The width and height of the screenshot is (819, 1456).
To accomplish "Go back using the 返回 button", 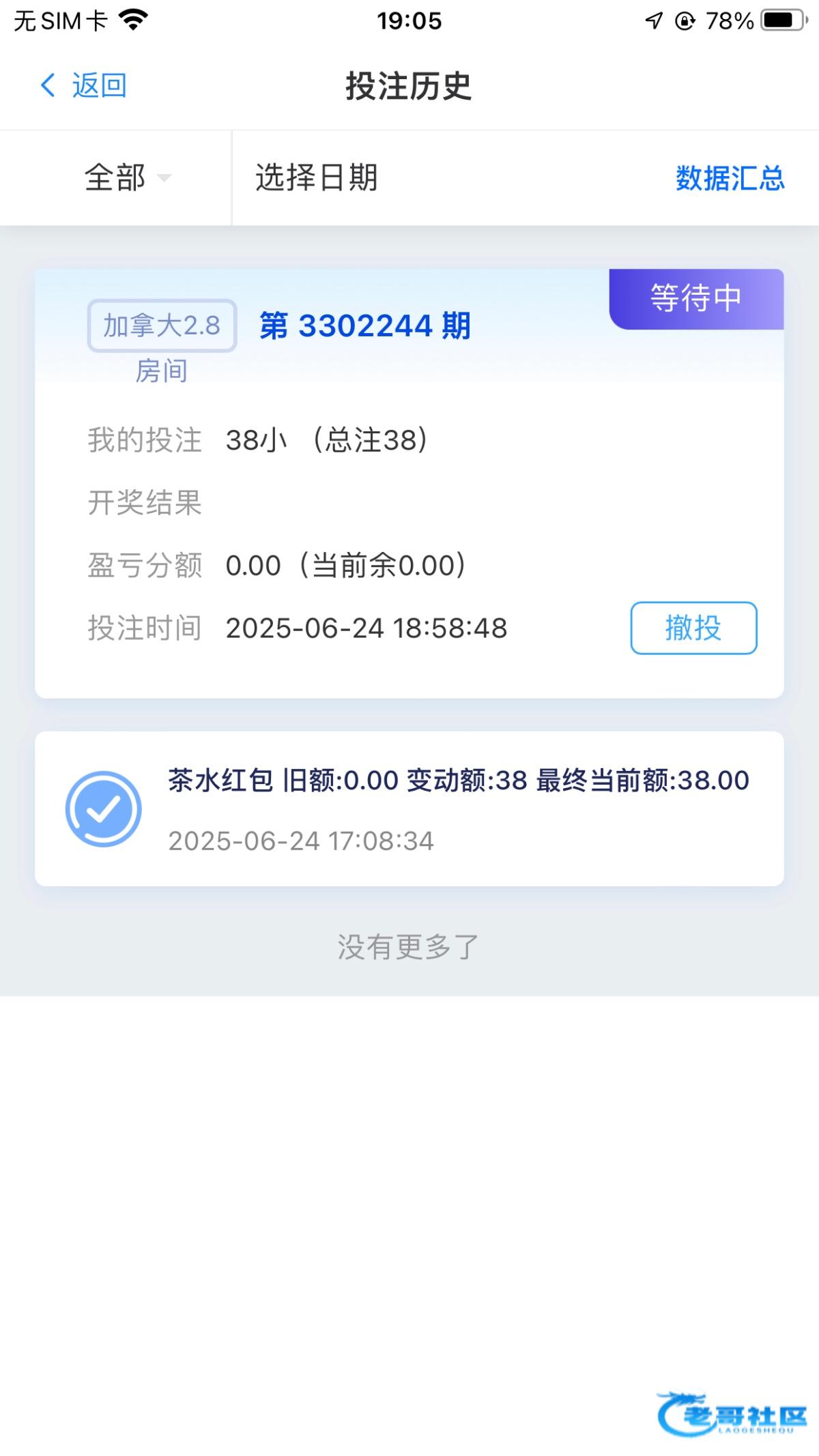I will click(83, 86).
